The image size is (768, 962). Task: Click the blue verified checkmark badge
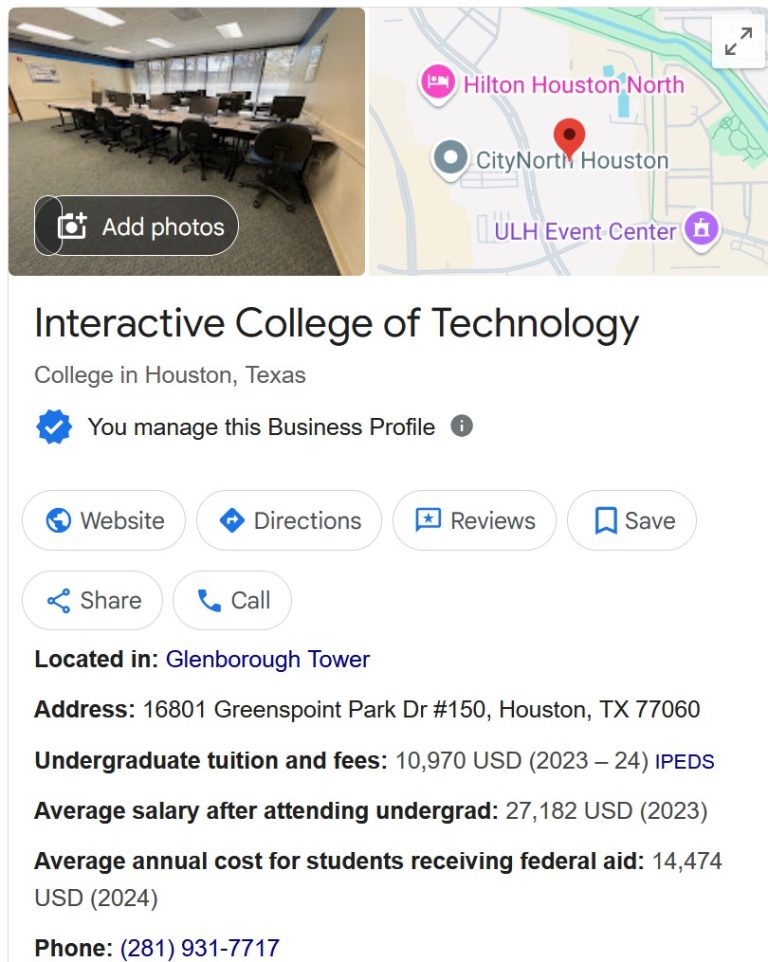(52, 427)
